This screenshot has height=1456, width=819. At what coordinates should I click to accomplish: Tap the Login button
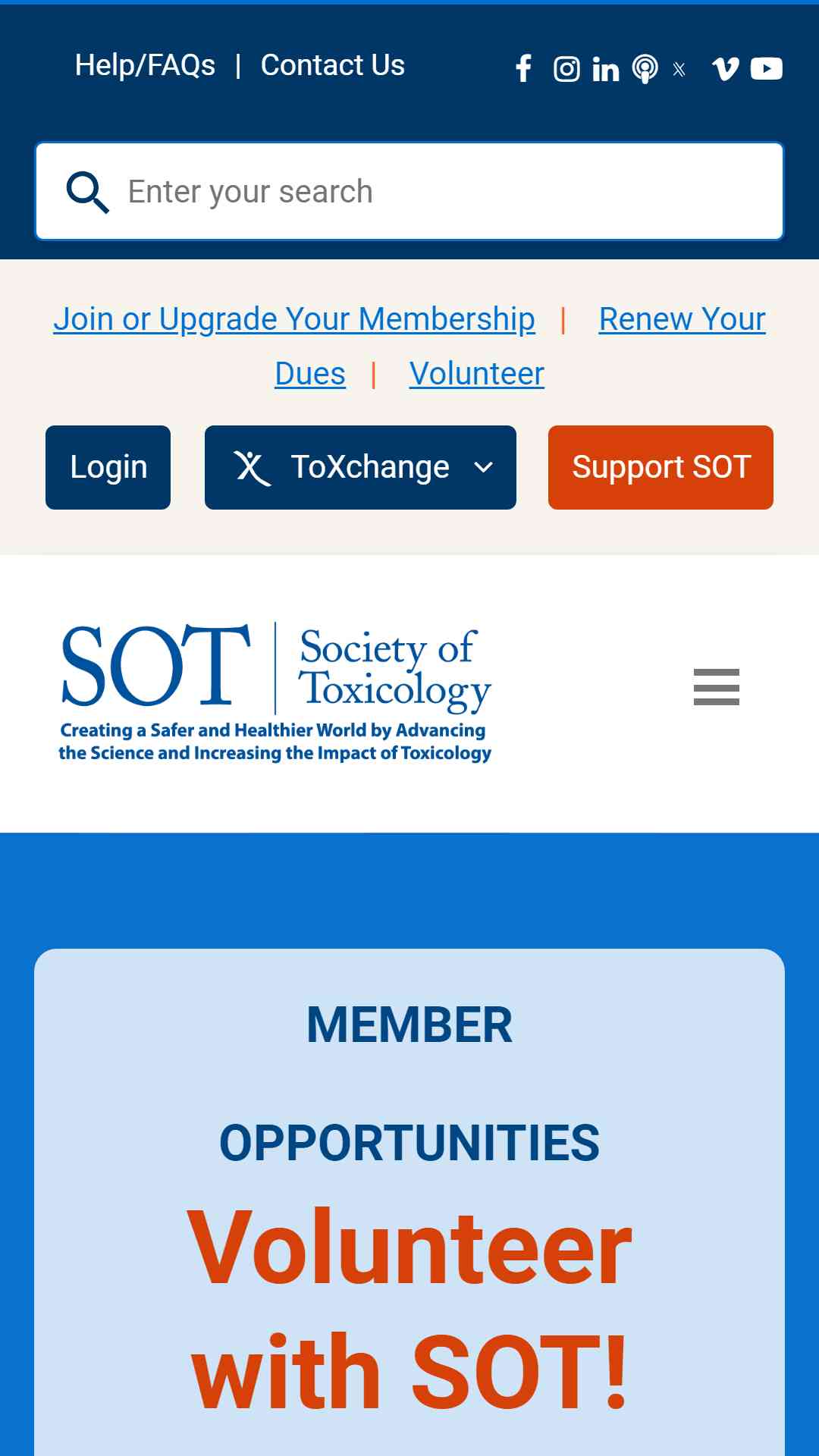tap(108, 467)
